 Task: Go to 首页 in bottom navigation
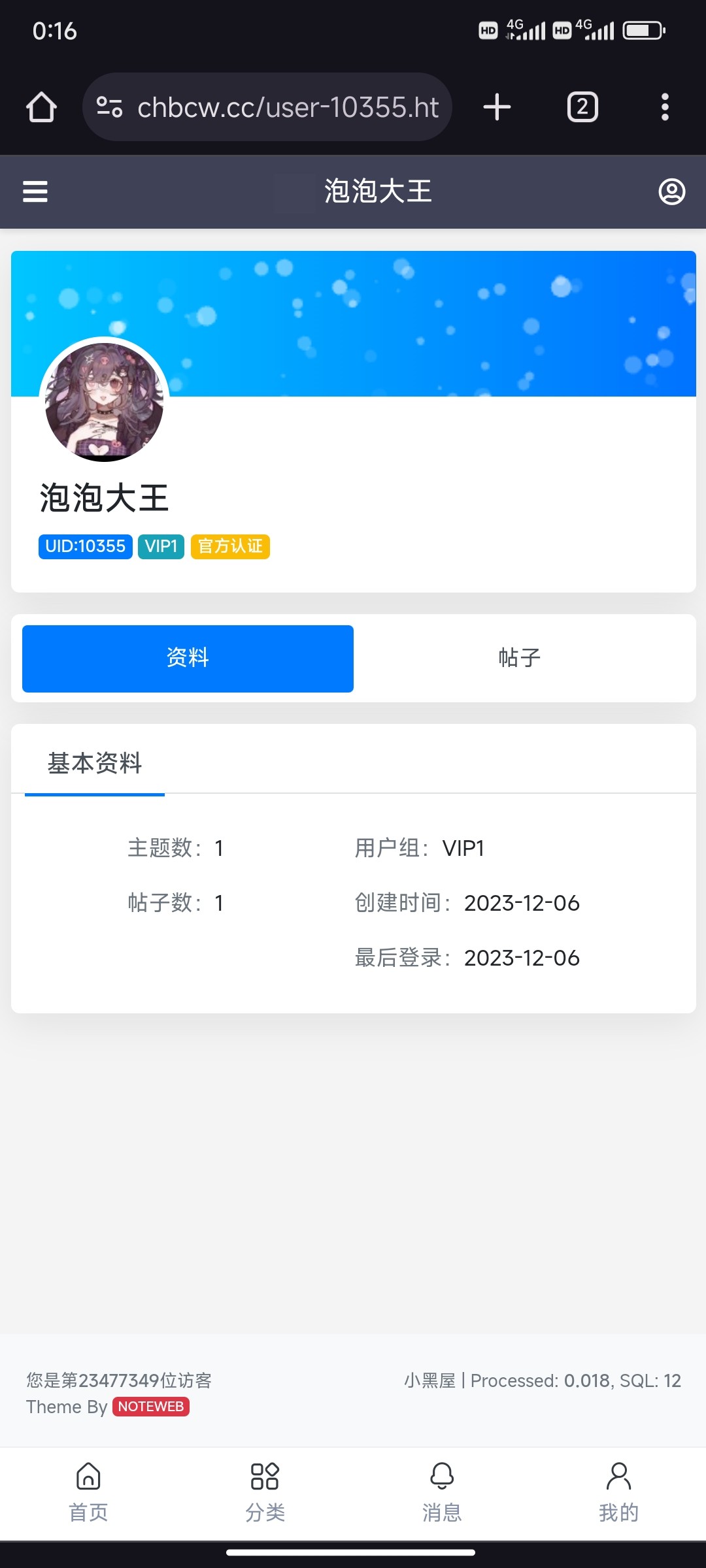(x=88, y=1493)
